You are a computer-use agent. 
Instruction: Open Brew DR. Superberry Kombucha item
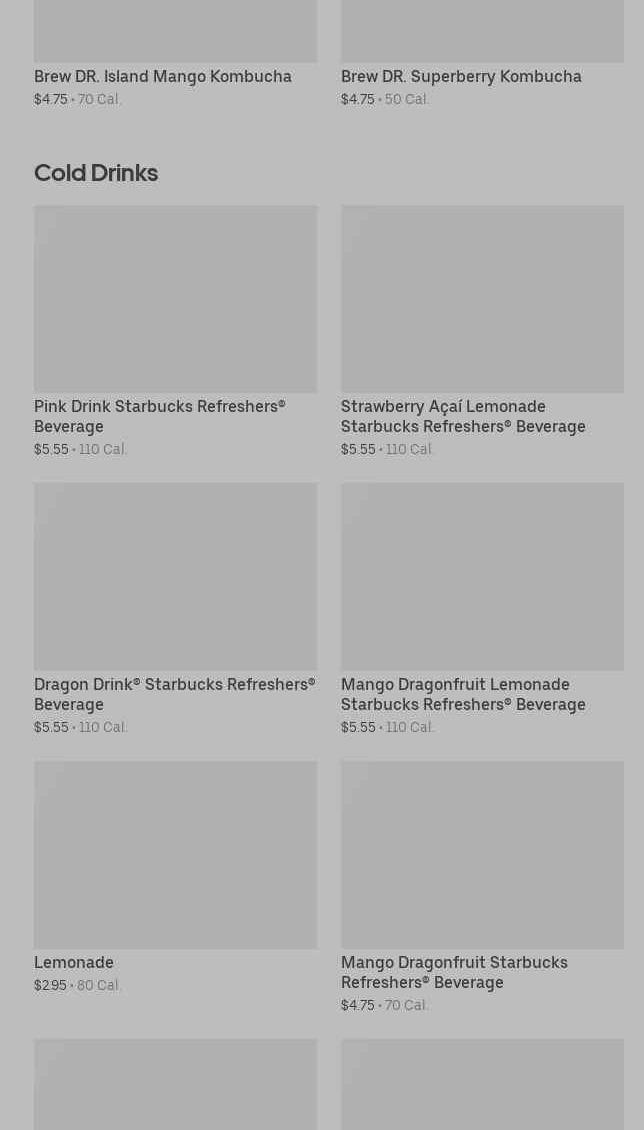pyautogui.click(x=461, y=76)
